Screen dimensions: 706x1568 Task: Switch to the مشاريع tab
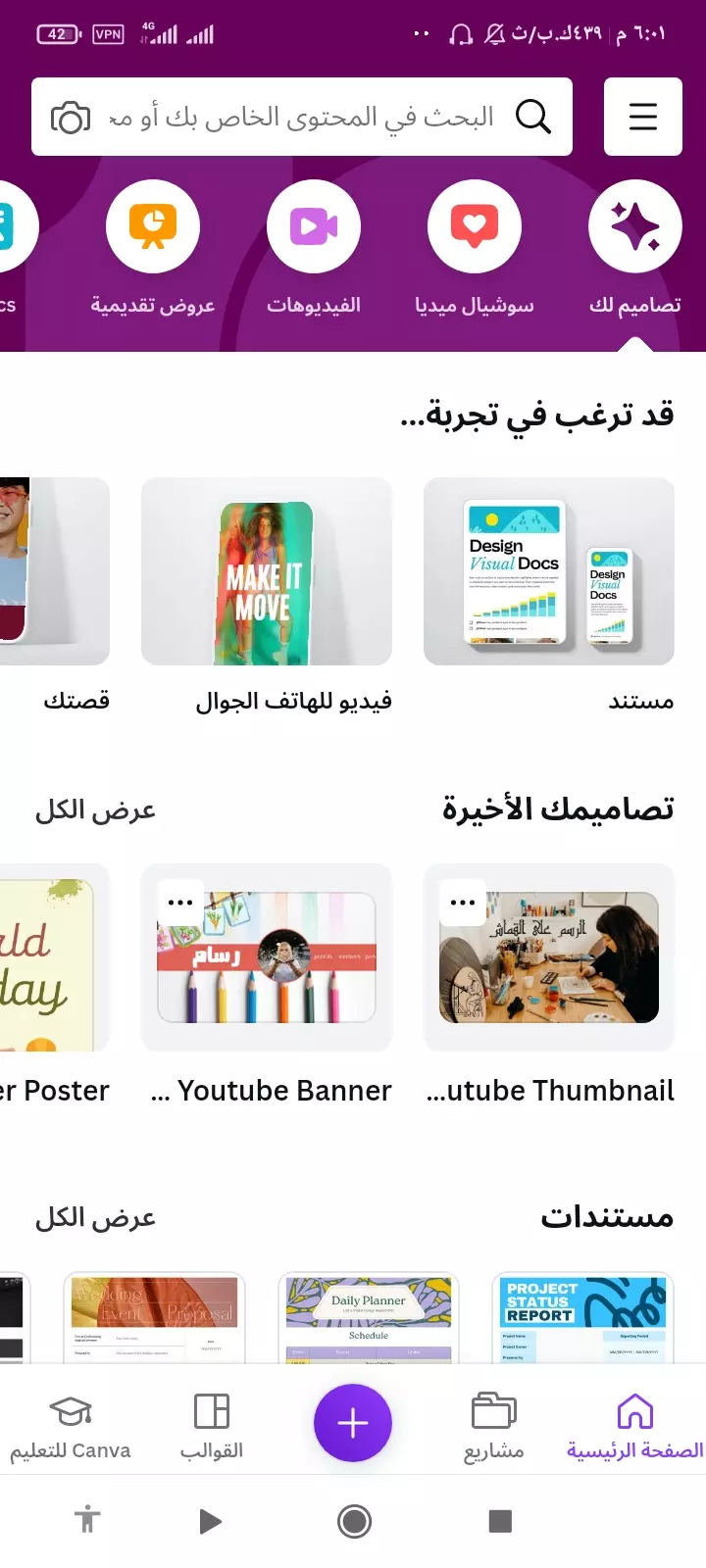tap(493, 1426)
